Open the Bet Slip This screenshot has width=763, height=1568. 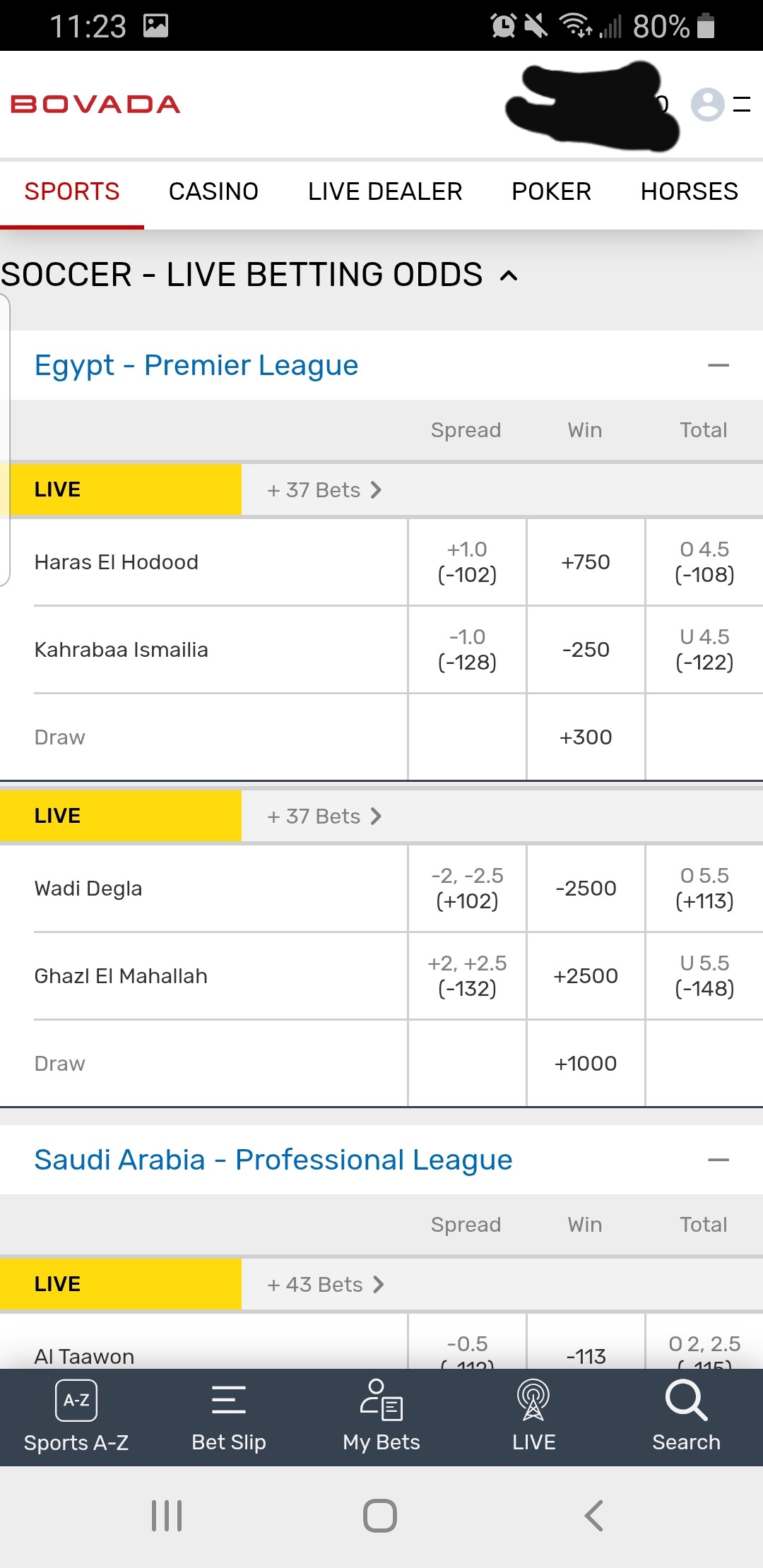(229, 1417)
